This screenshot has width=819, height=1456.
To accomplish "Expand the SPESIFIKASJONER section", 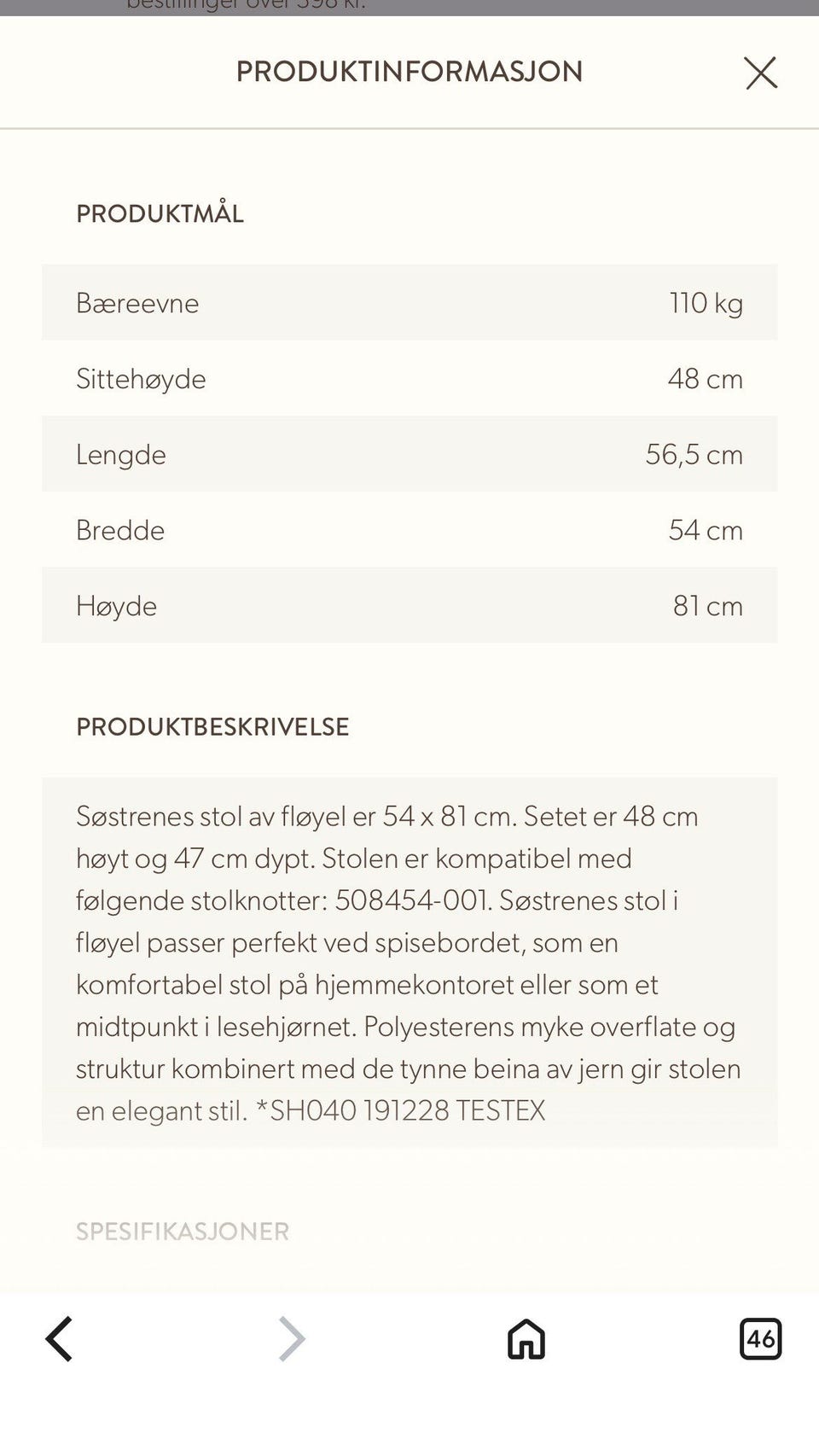I will (183, 1232).
